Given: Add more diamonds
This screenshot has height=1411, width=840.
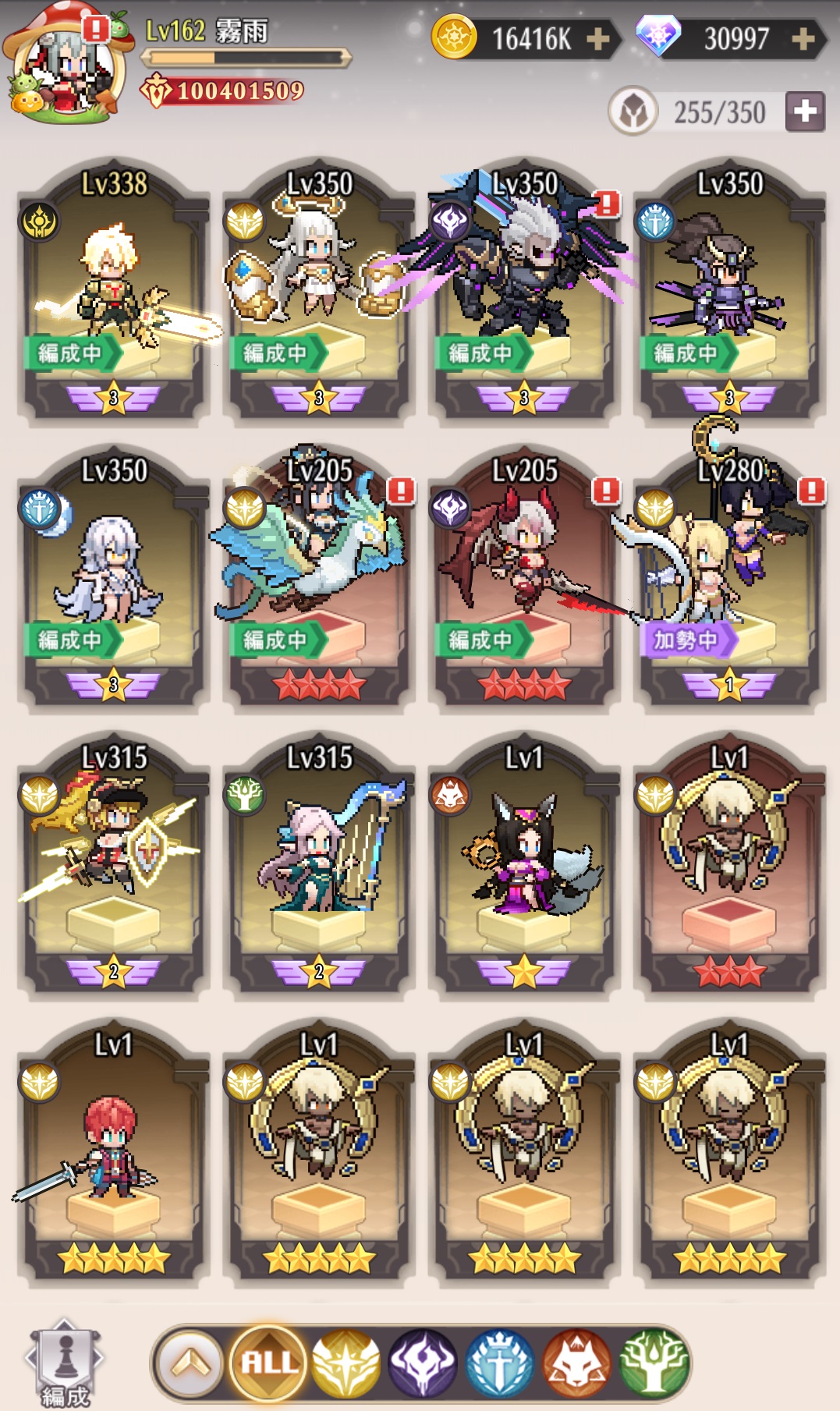Looking at the screenshot, I should click(x=803, y=38).
